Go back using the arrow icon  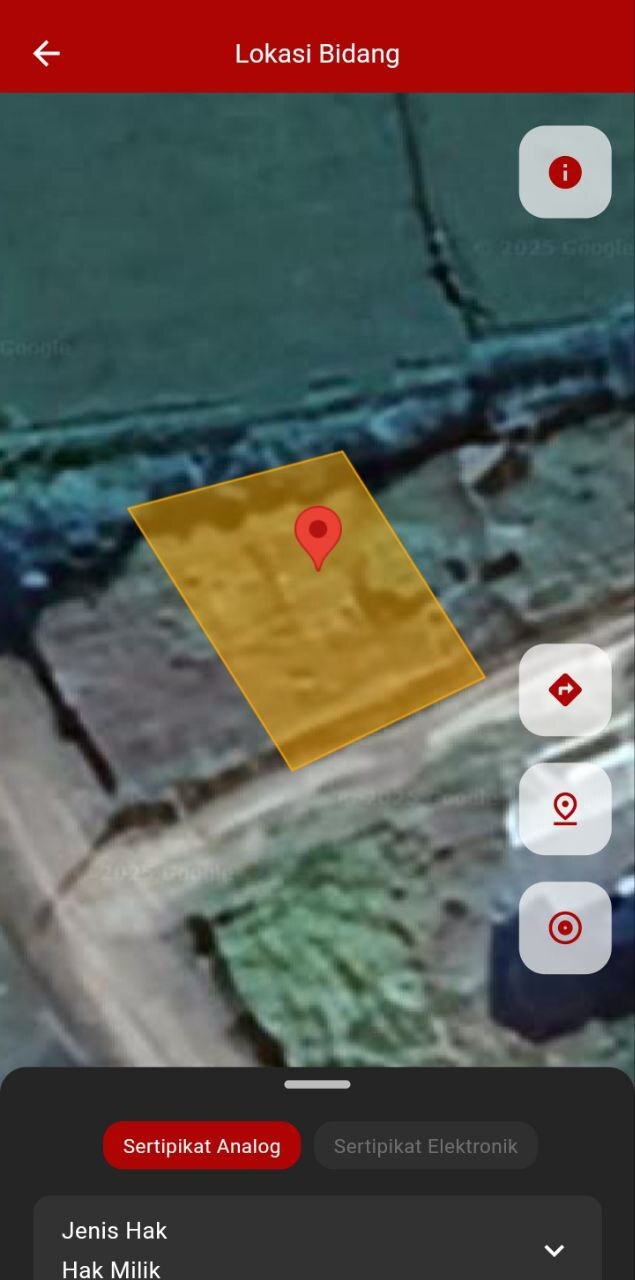46,53
